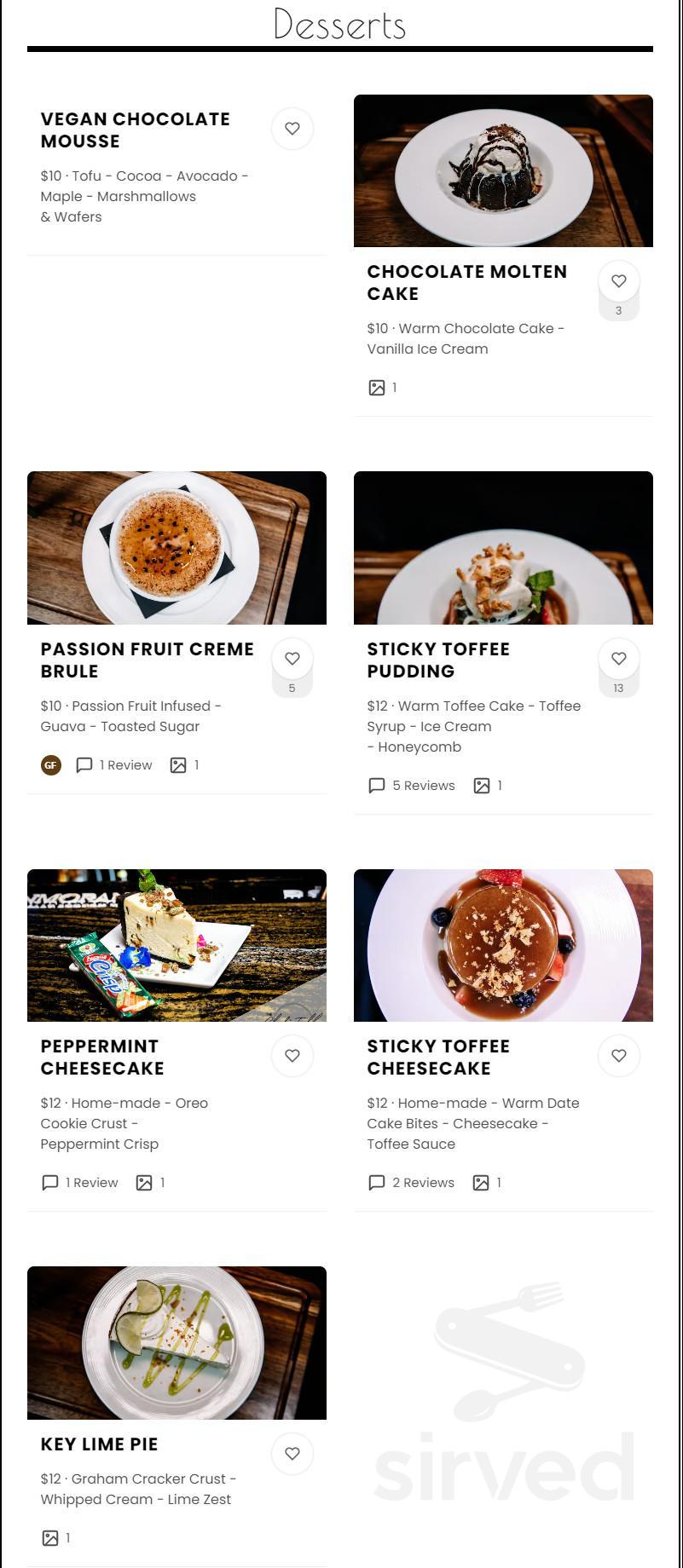The height and width of the screenshot is (1568, 683).
Task: Select the Desserts heading
Action: coord(340,23)
